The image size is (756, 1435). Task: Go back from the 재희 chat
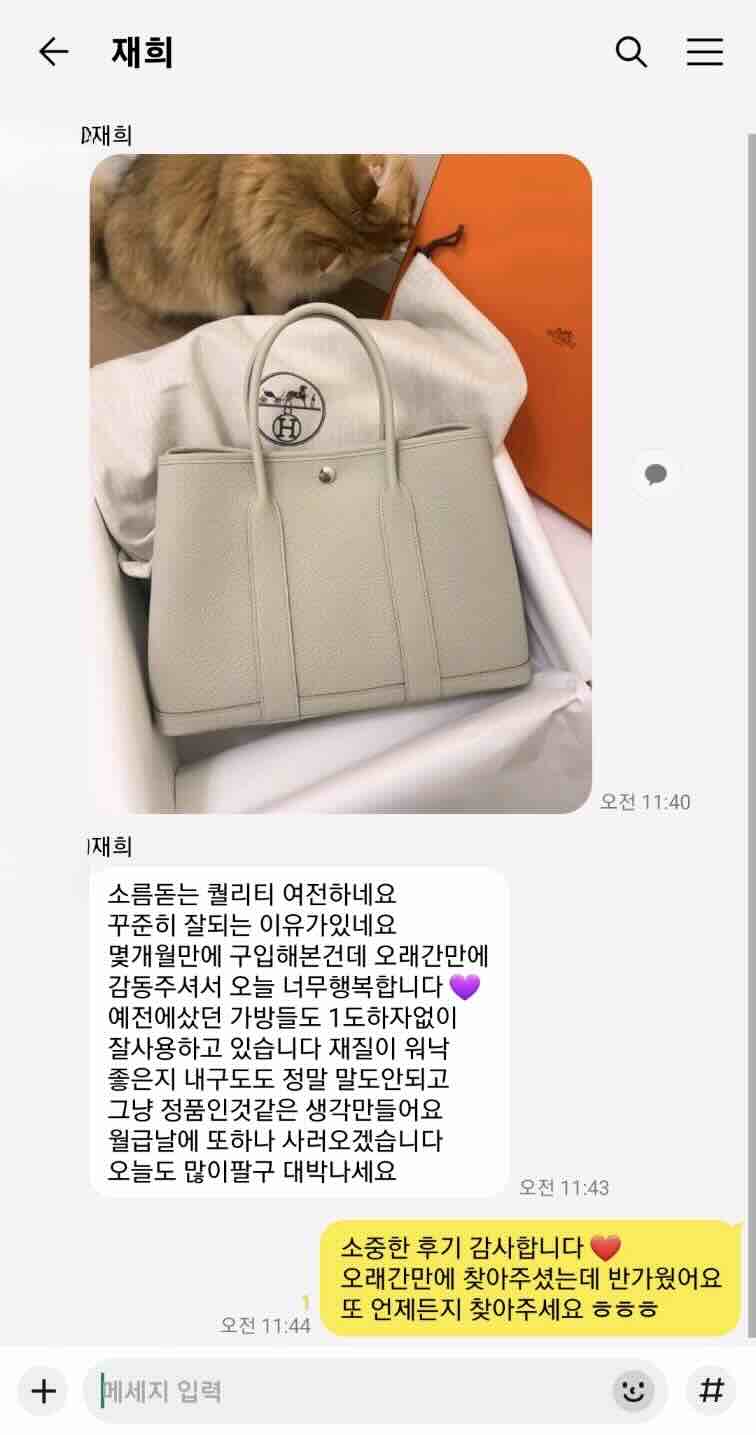coord(53,52)
